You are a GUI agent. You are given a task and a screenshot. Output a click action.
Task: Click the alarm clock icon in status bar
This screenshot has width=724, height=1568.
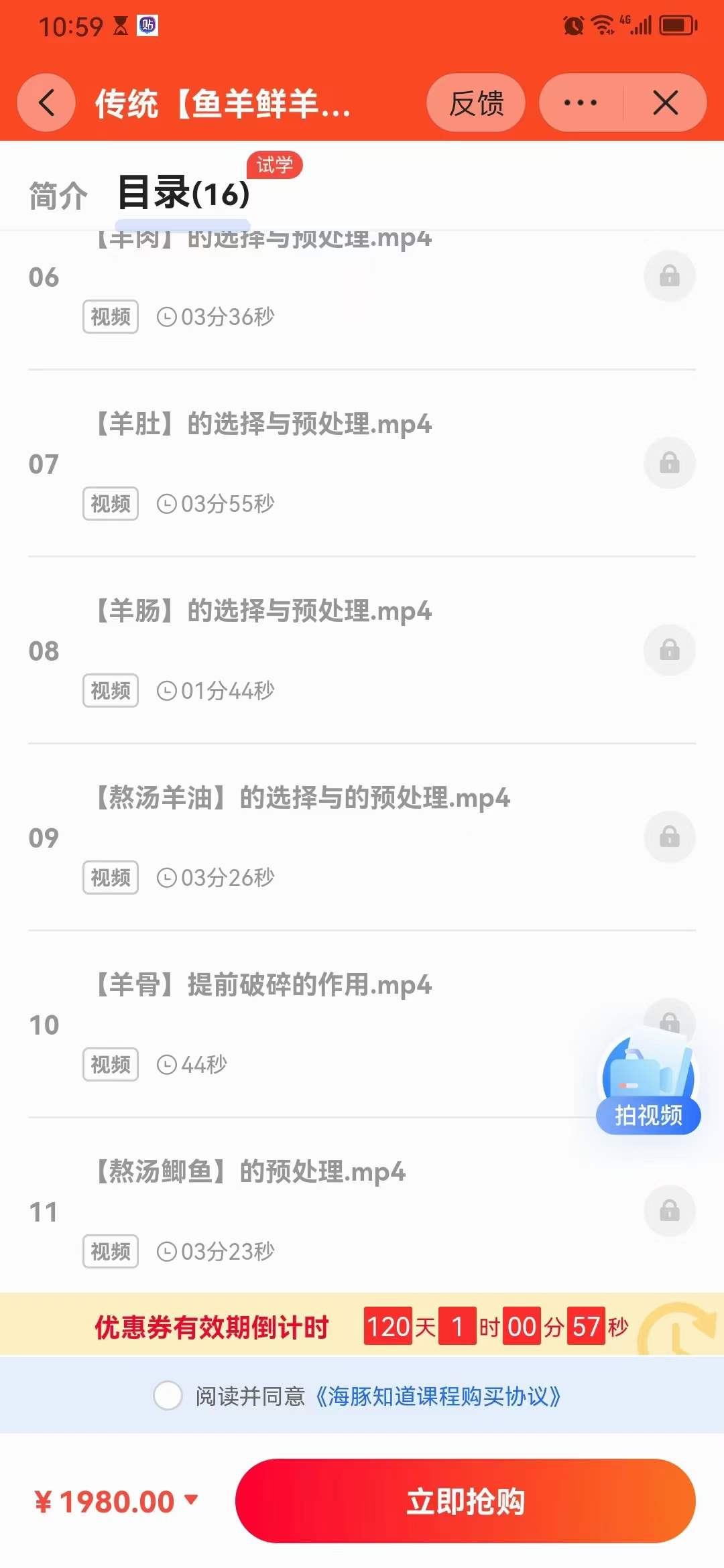click(572, 24)
